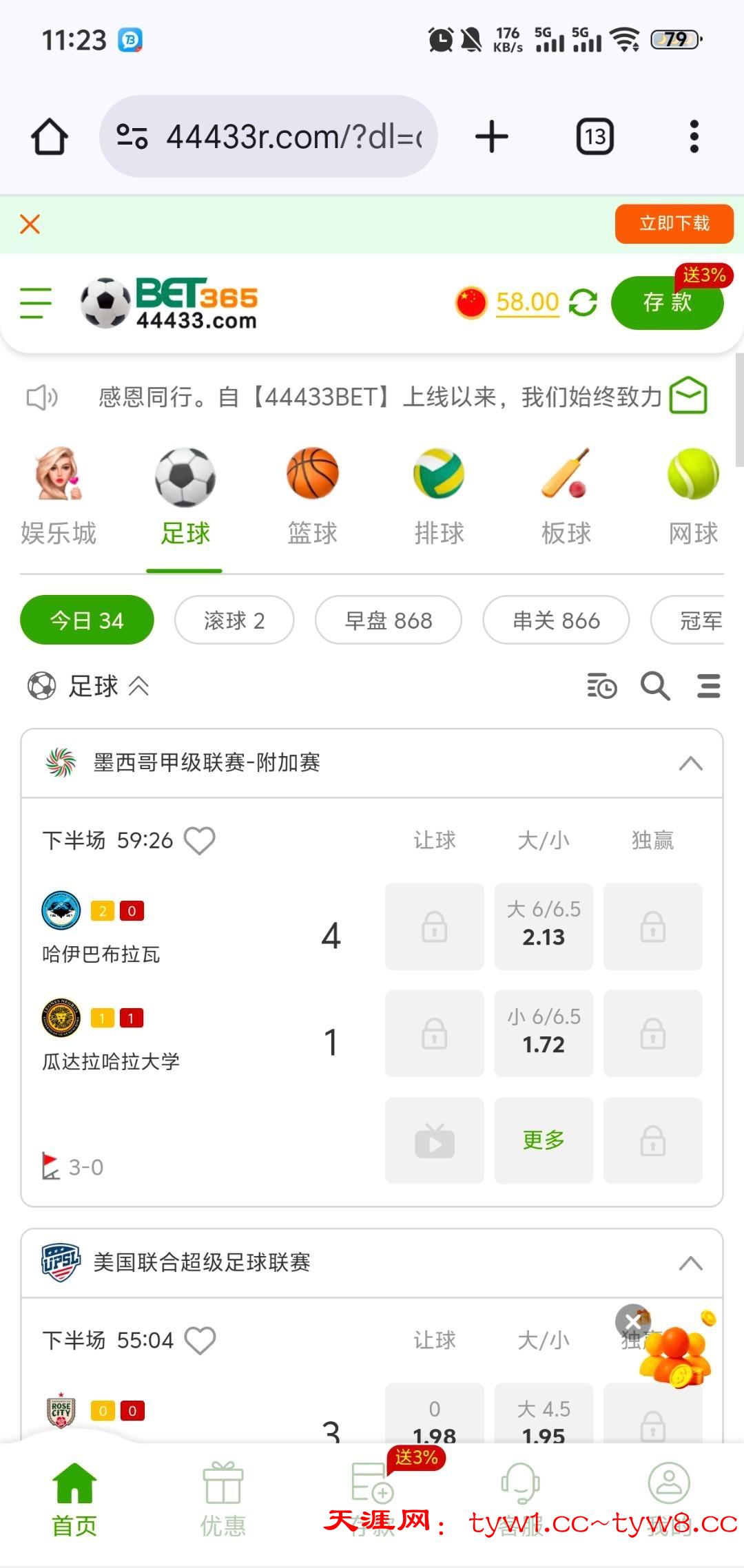Viewport: 744px width, 1568px height.
Task: Open the mail inbox envelope
Action: (x=688, y=396)
